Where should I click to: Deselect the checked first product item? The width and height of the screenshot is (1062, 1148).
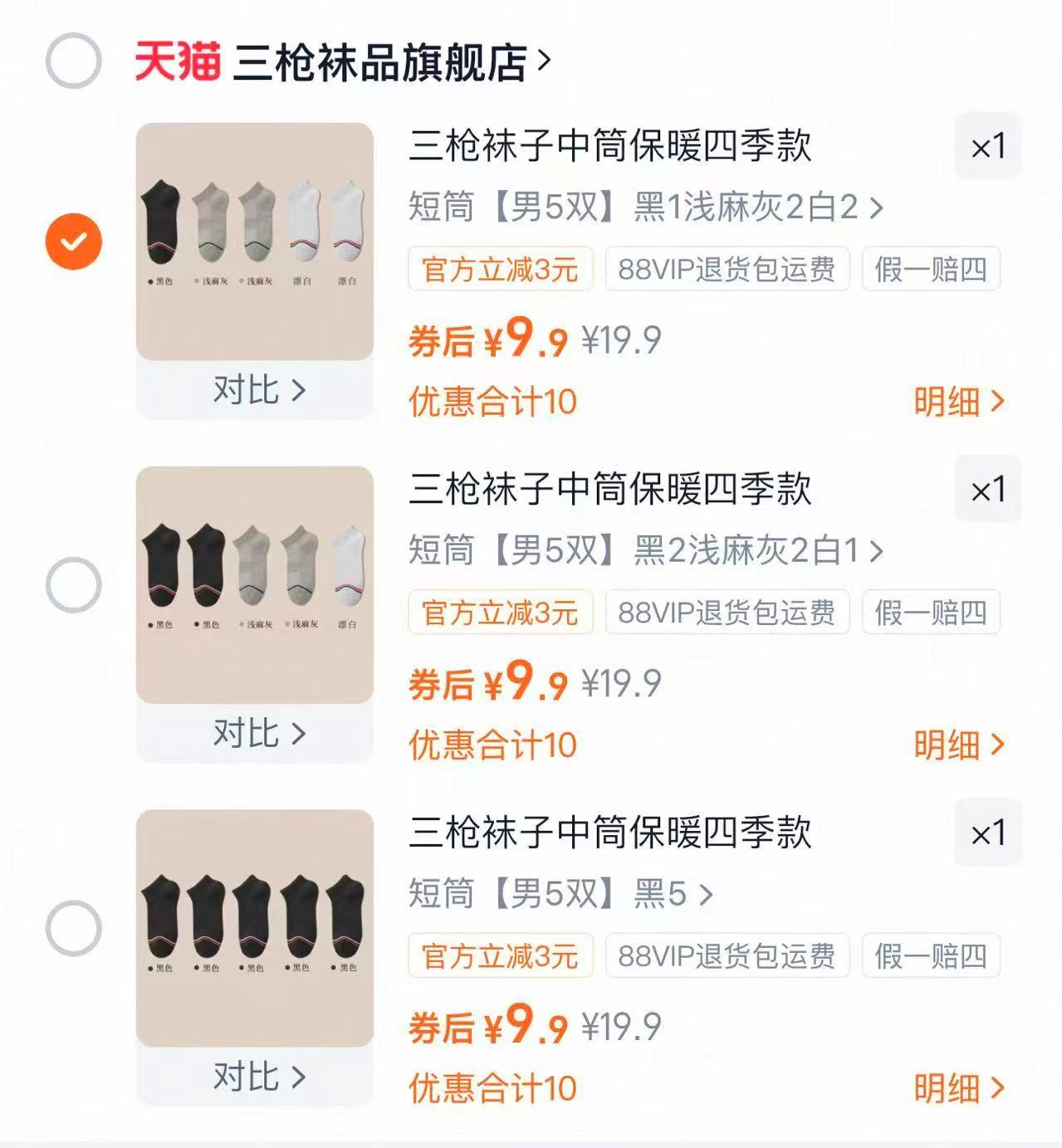click(73, 241)
